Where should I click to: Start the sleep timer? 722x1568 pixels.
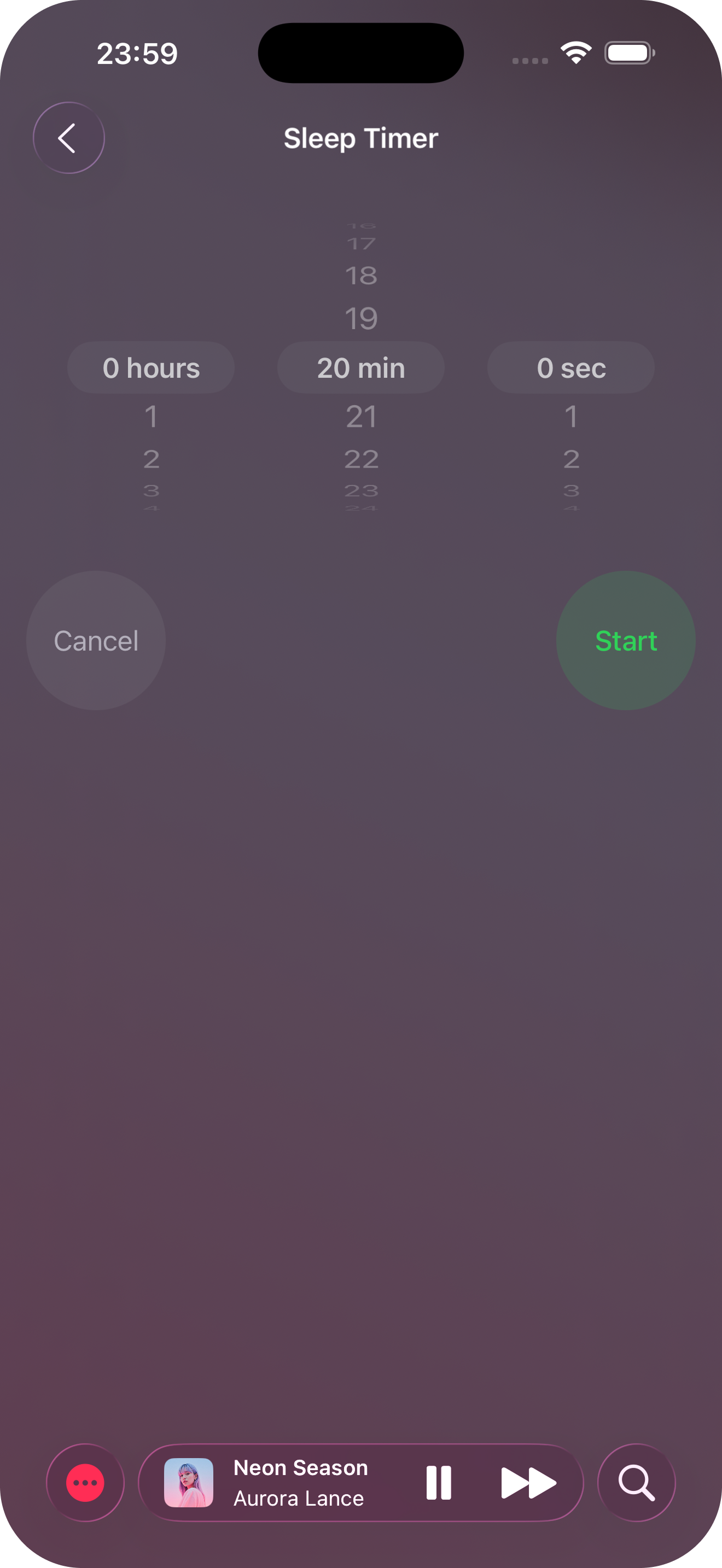coord(626,640)
